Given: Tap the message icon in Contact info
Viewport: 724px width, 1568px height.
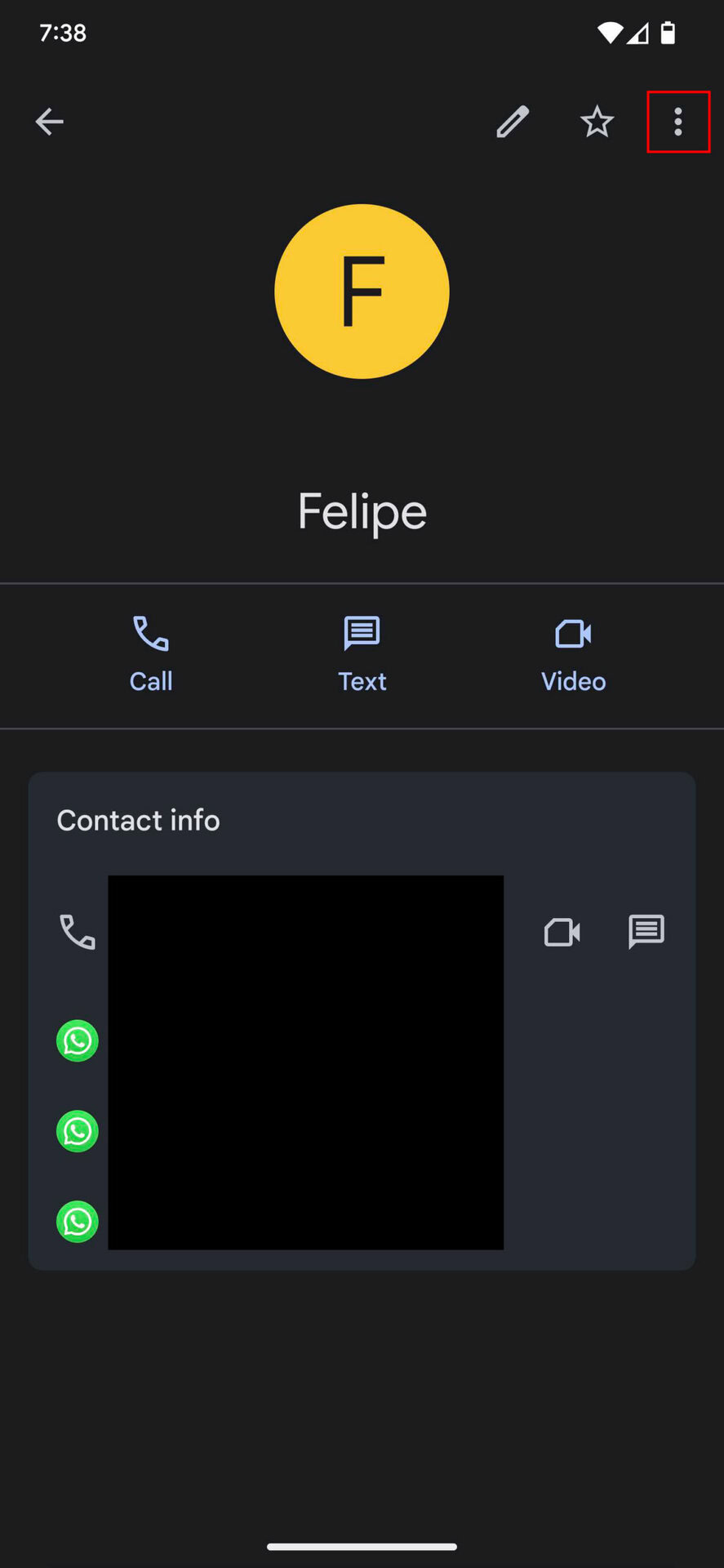Looking at the screenshot, I should (646, 932).
